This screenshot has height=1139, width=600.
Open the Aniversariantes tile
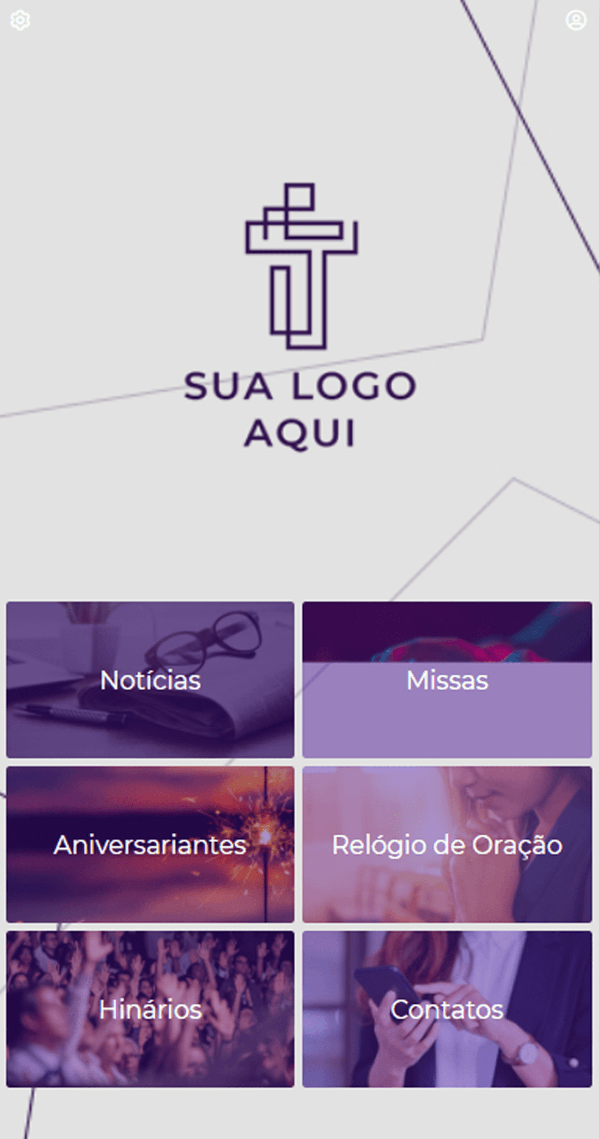[x=150, y=845]
